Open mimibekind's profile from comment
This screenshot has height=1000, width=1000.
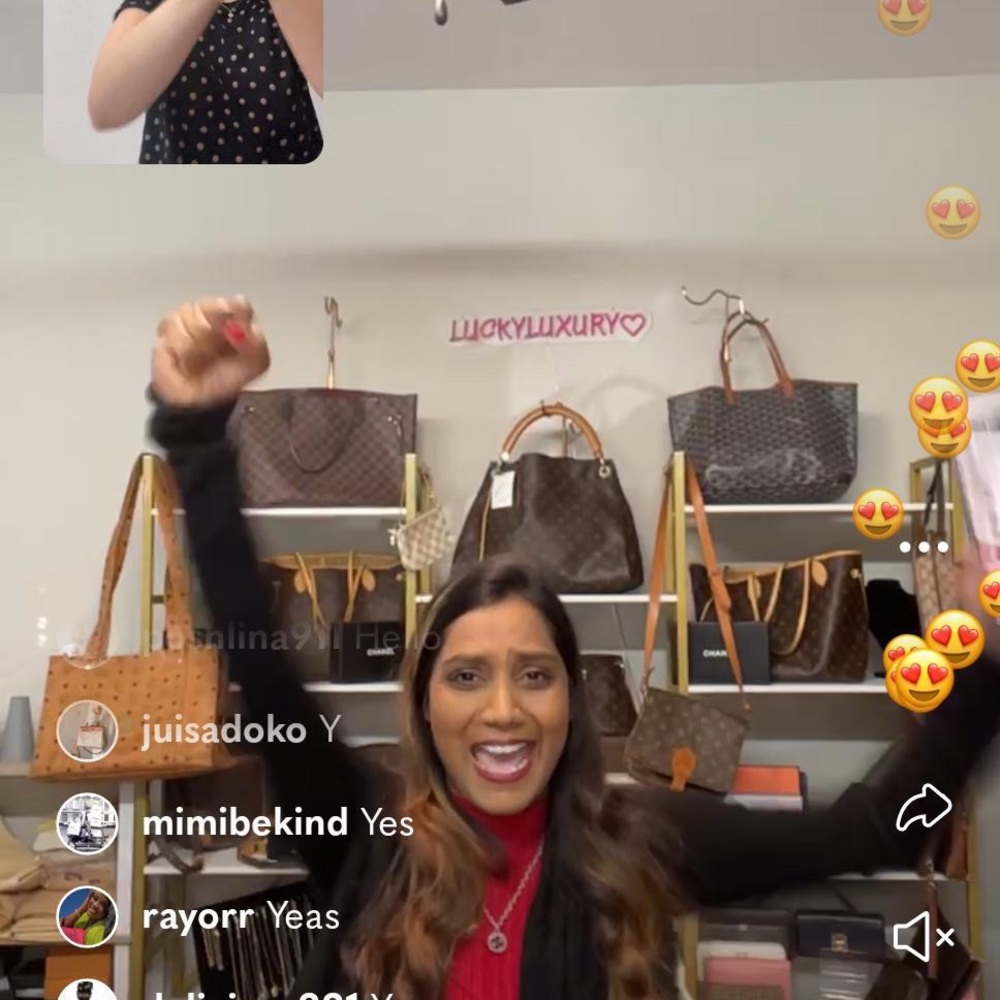(x=87, y=823)
